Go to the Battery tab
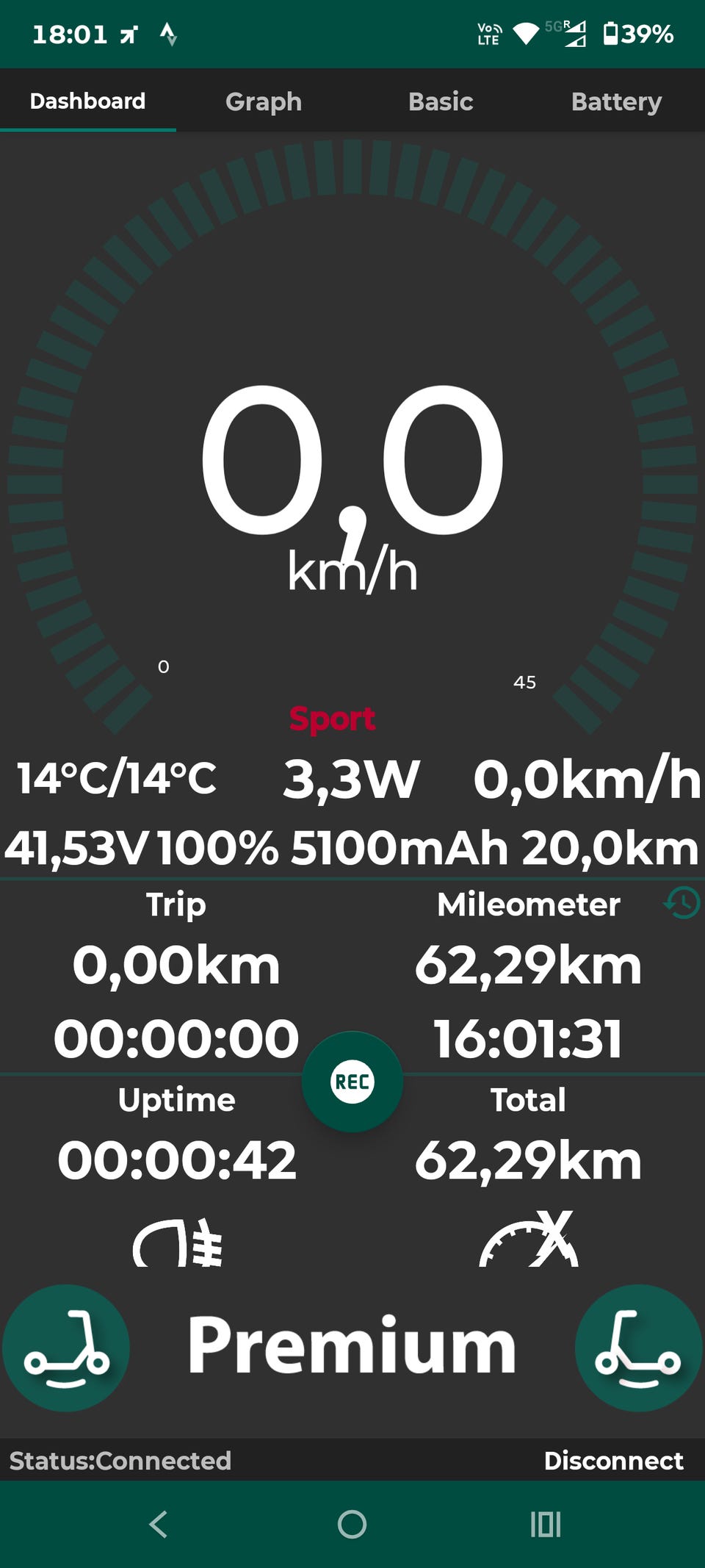Screen dimensions: 705x1568 tap(616, 101)
